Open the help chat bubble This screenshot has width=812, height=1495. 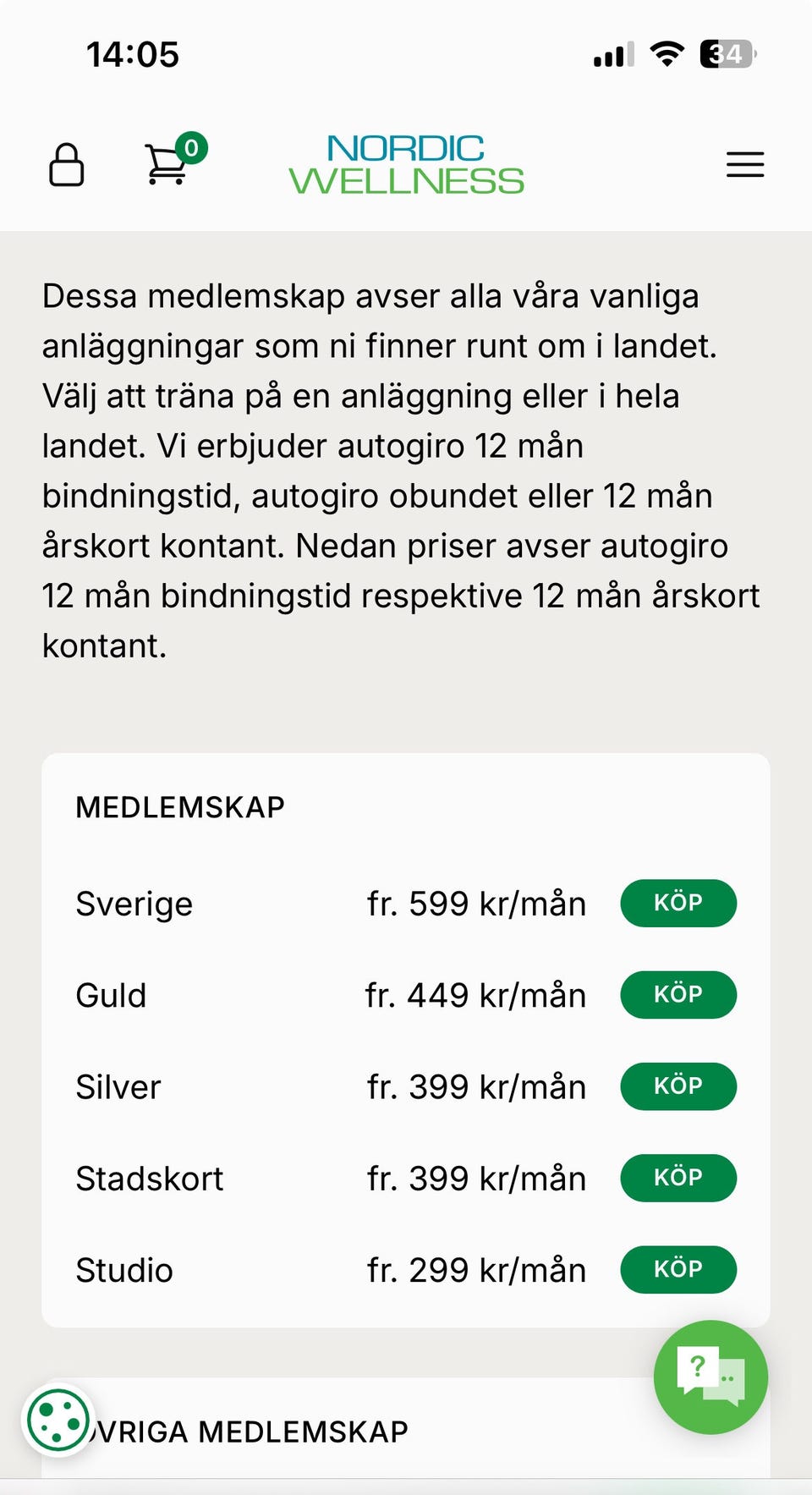click(x=710, y=1377)
